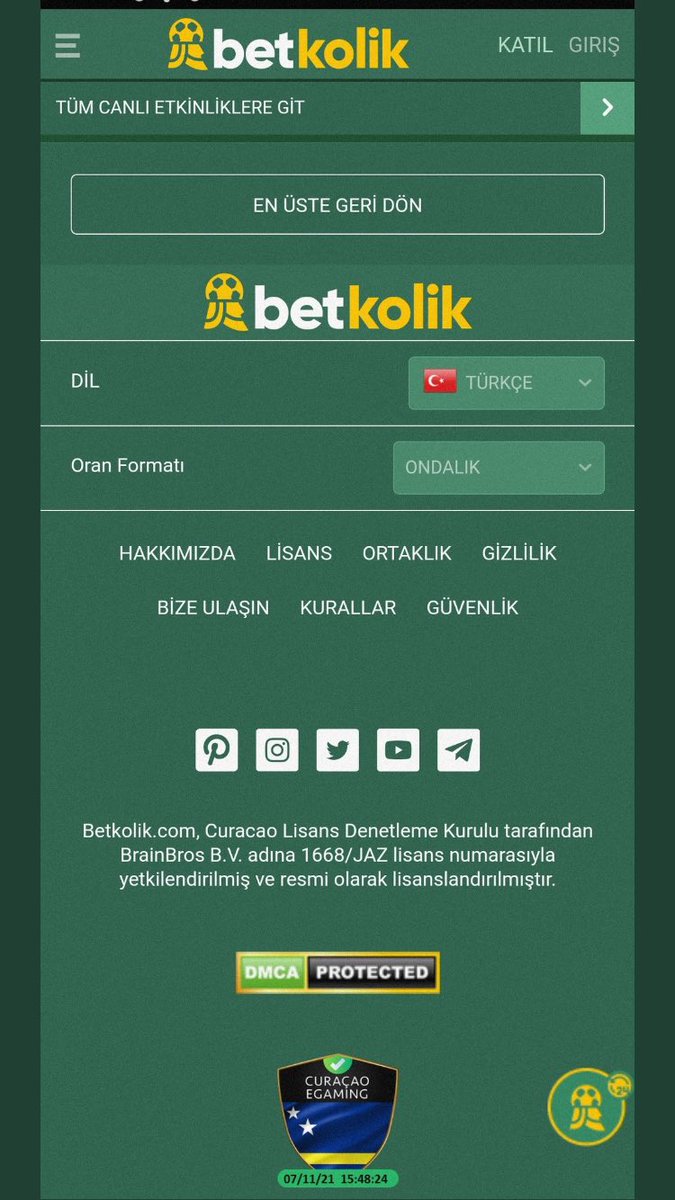675x1200 pixels.
Task: Open the YouTube channel
Action: [398, 750]
